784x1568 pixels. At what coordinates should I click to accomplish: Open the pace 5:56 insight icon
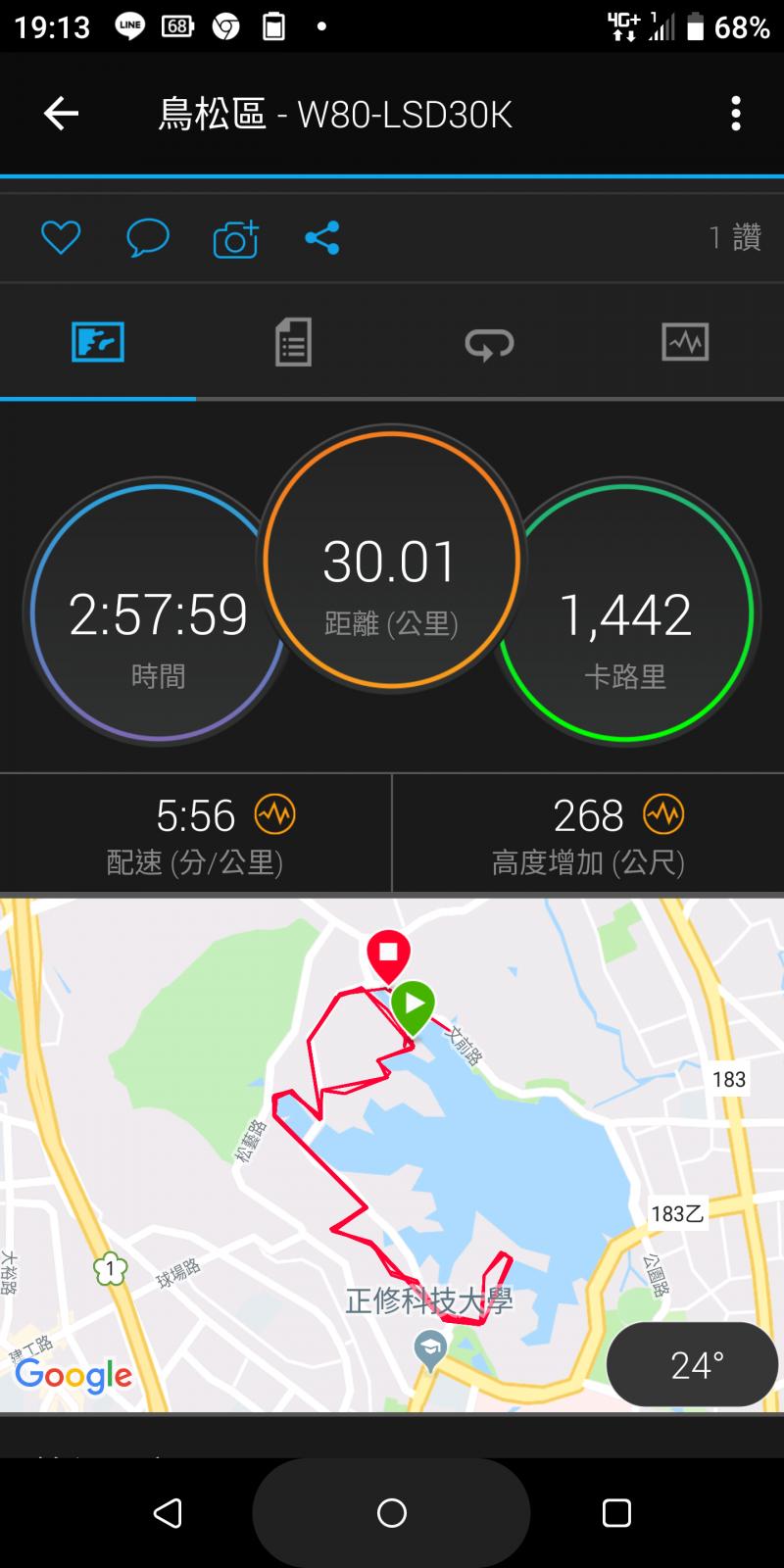(274, 814)
